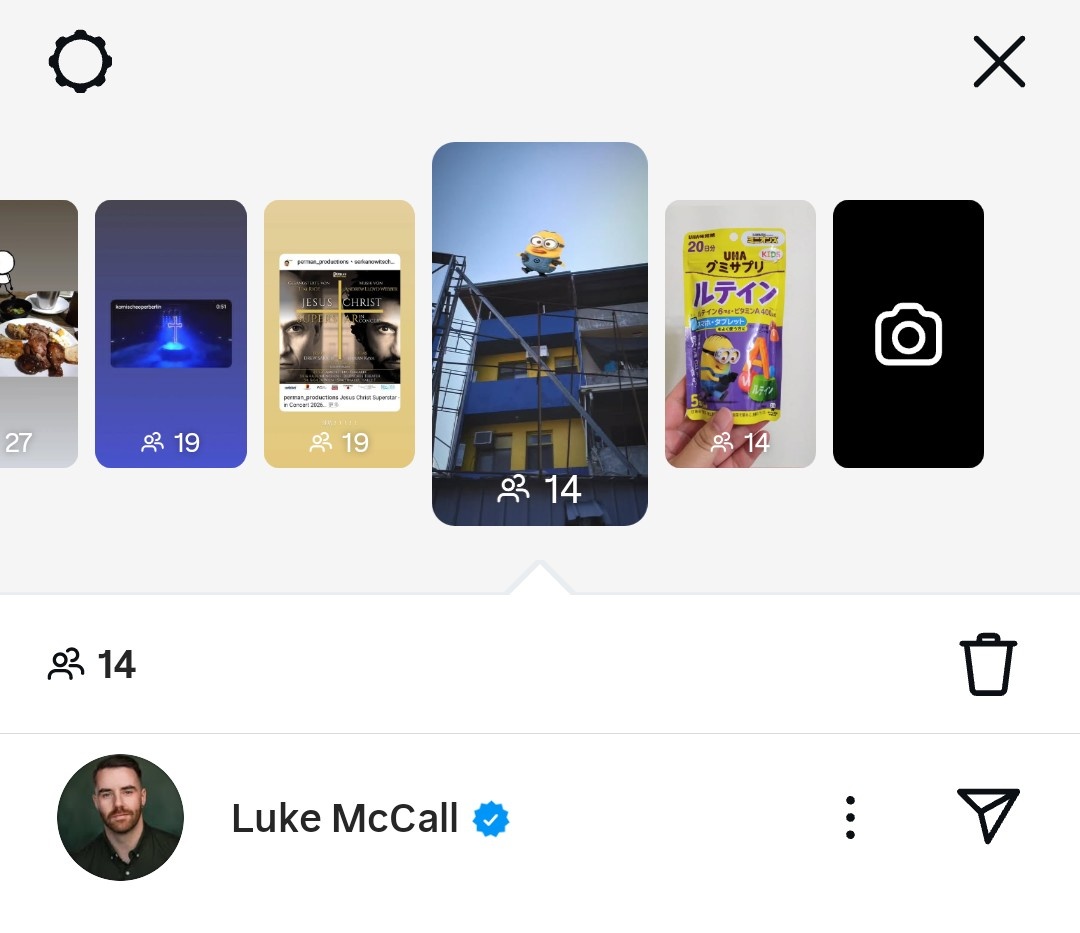Open Luke McCall's profile
Screen dimensions: 1080x933
(120, 817)
